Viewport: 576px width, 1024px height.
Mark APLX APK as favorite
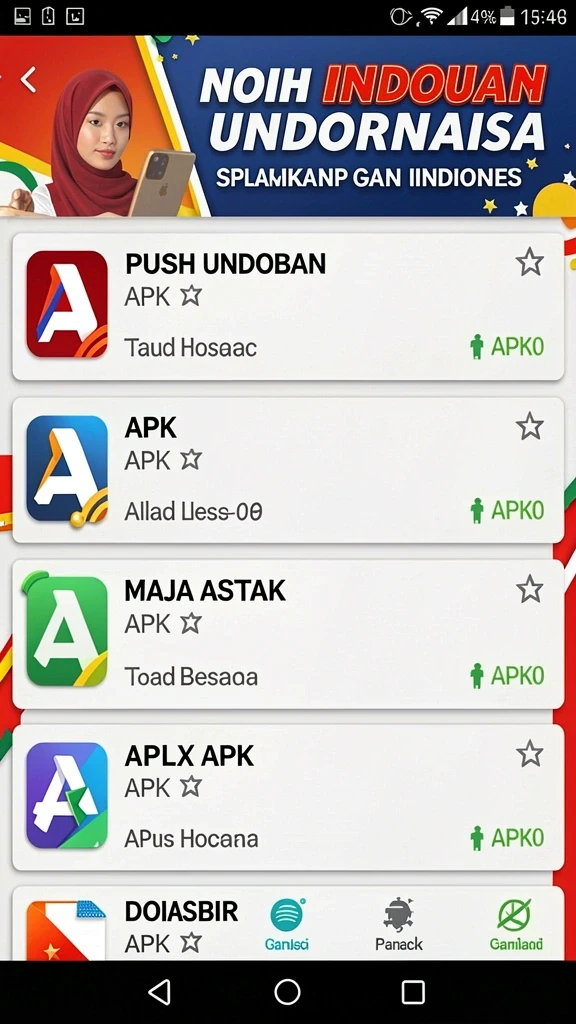(530, 754)
